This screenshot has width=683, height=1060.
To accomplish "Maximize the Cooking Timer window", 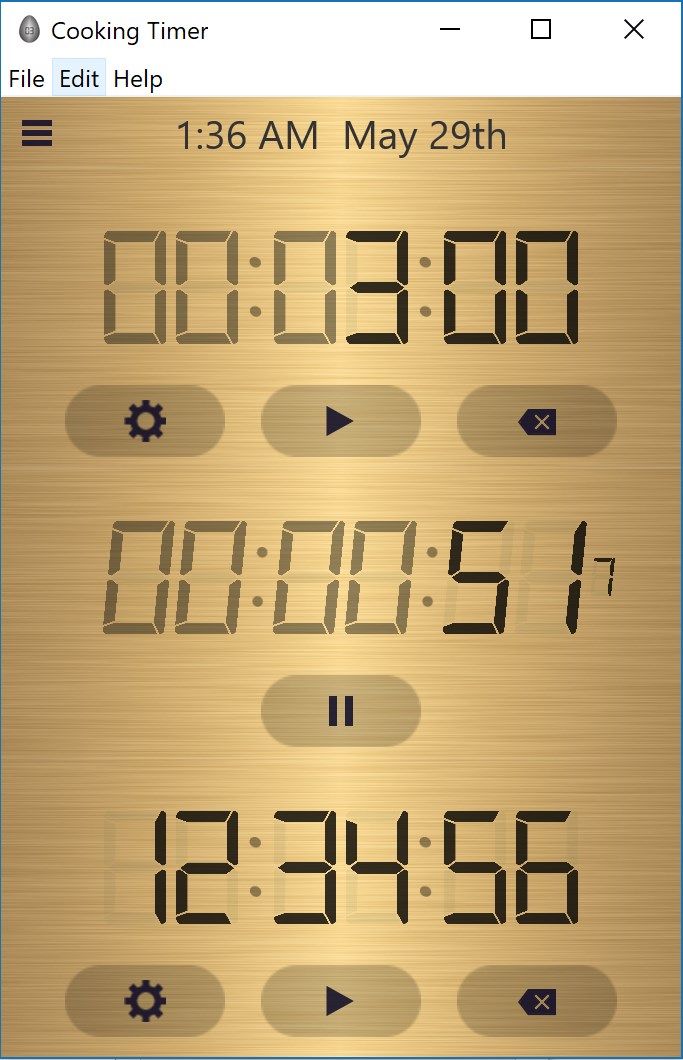I will pos(541,30).
